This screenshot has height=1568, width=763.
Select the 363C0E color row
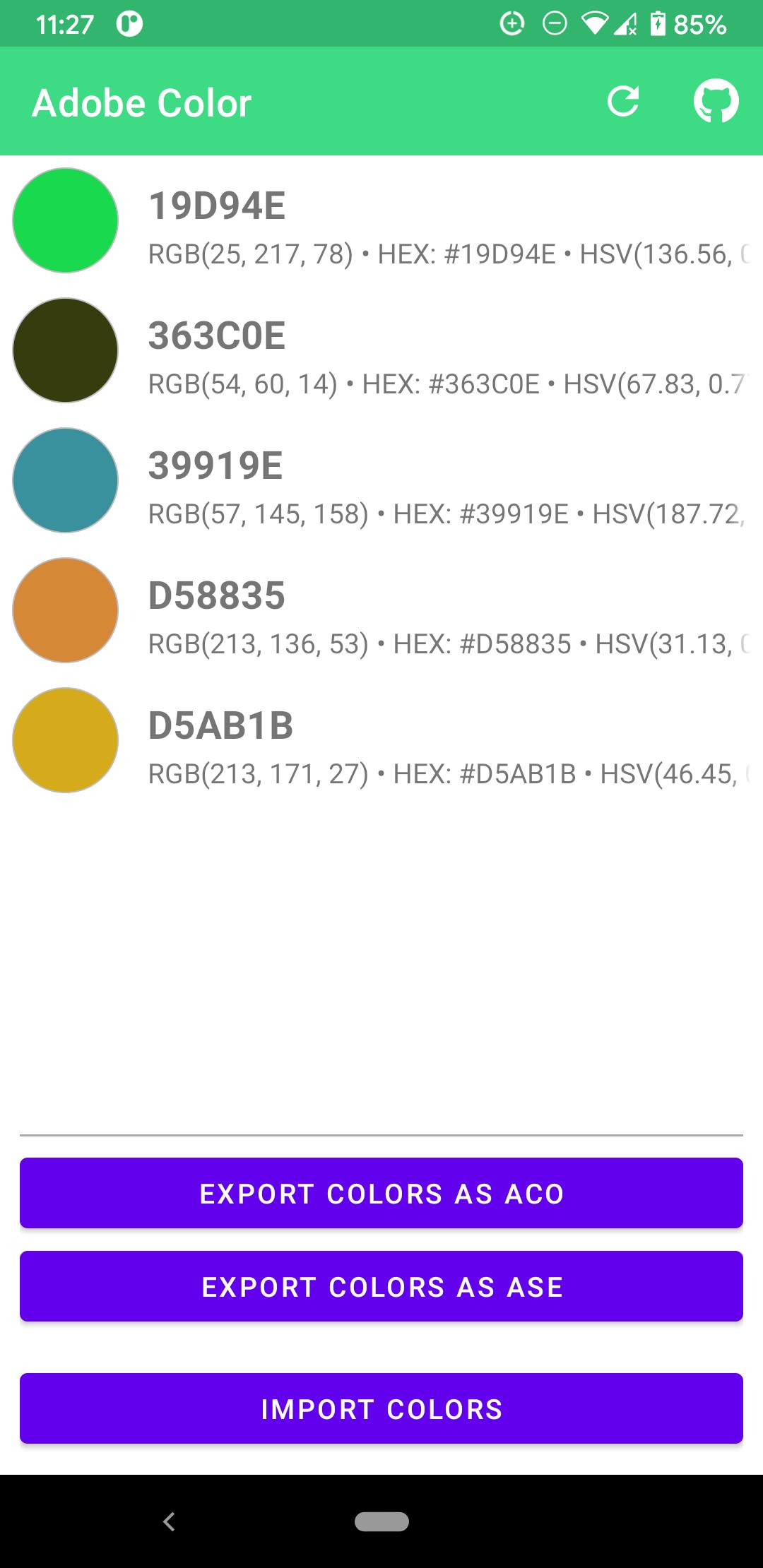tap(381, 350)
